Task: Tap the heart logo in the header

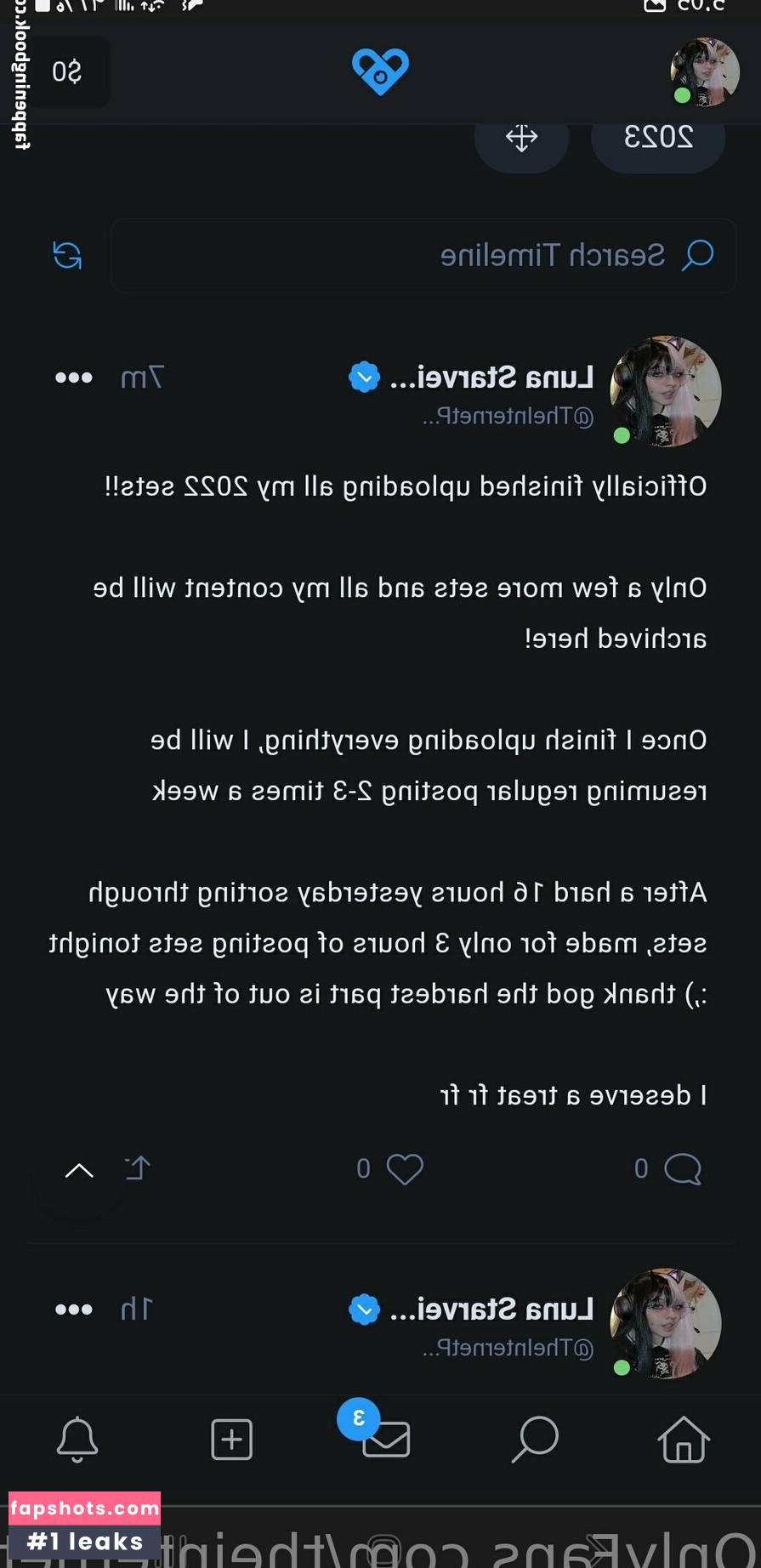Action: point(380,71)
